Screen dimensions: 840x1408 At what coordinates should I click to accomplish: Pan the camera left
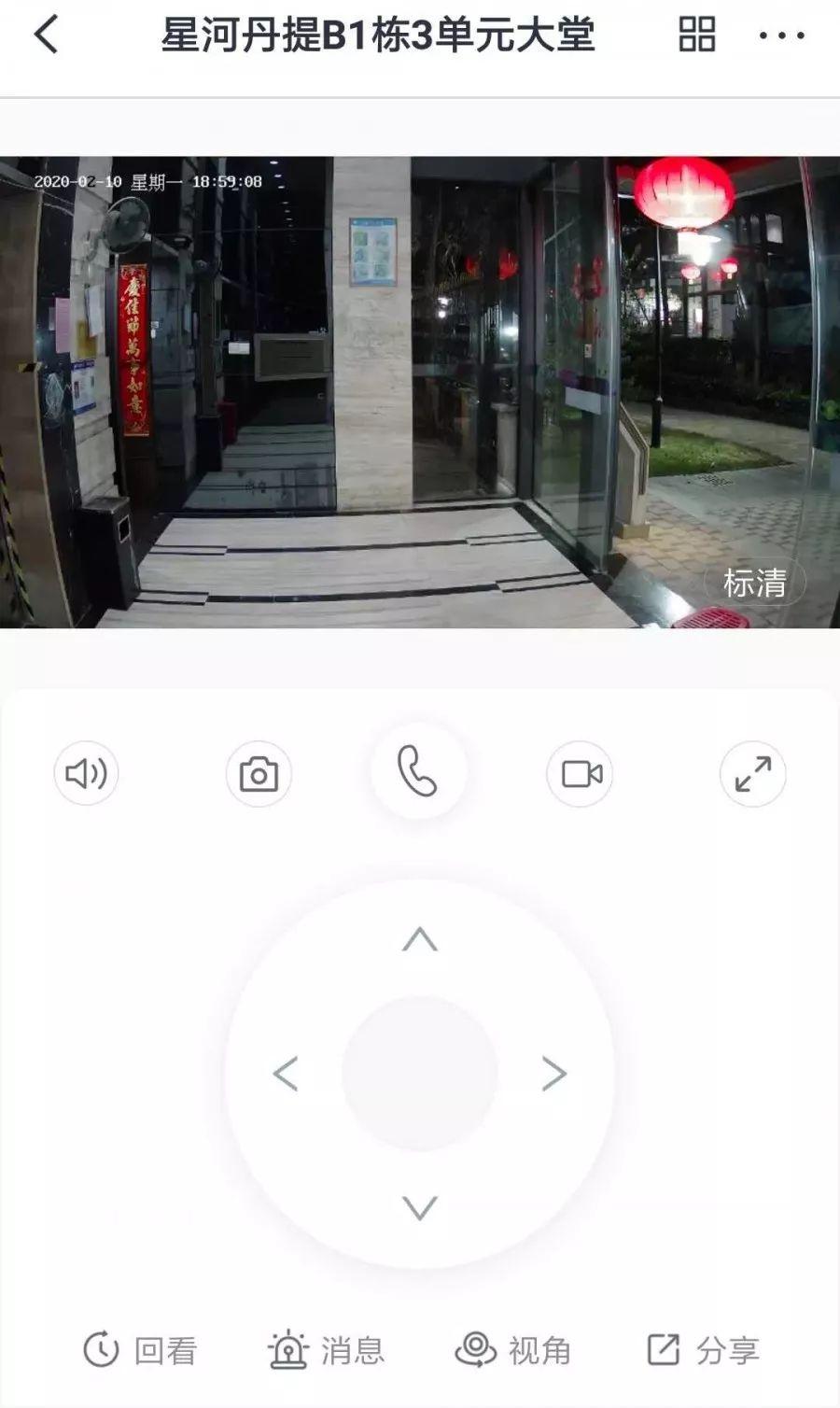click(286, 1074)
